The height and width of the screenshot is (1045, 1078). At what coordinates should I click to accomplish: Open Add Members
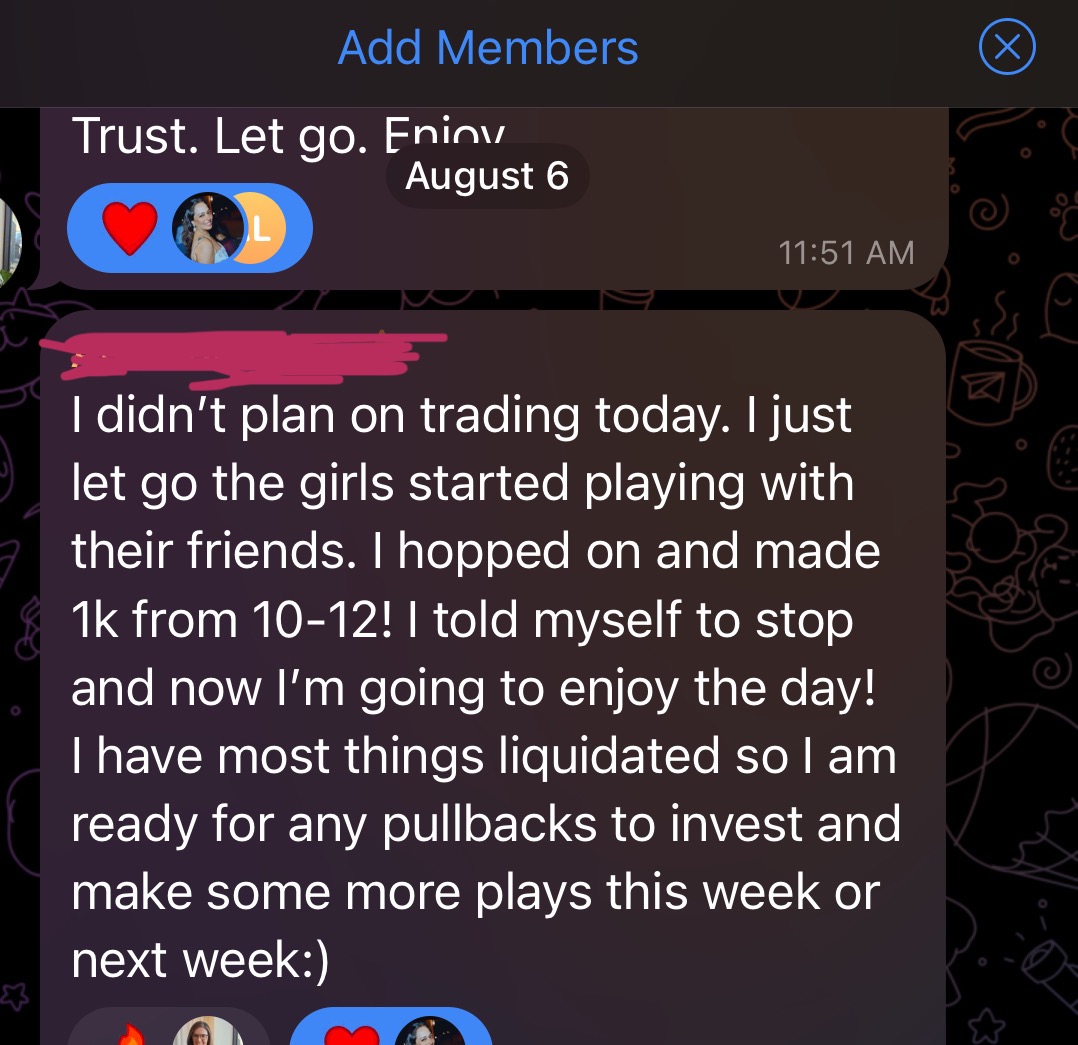pos(488,48)
